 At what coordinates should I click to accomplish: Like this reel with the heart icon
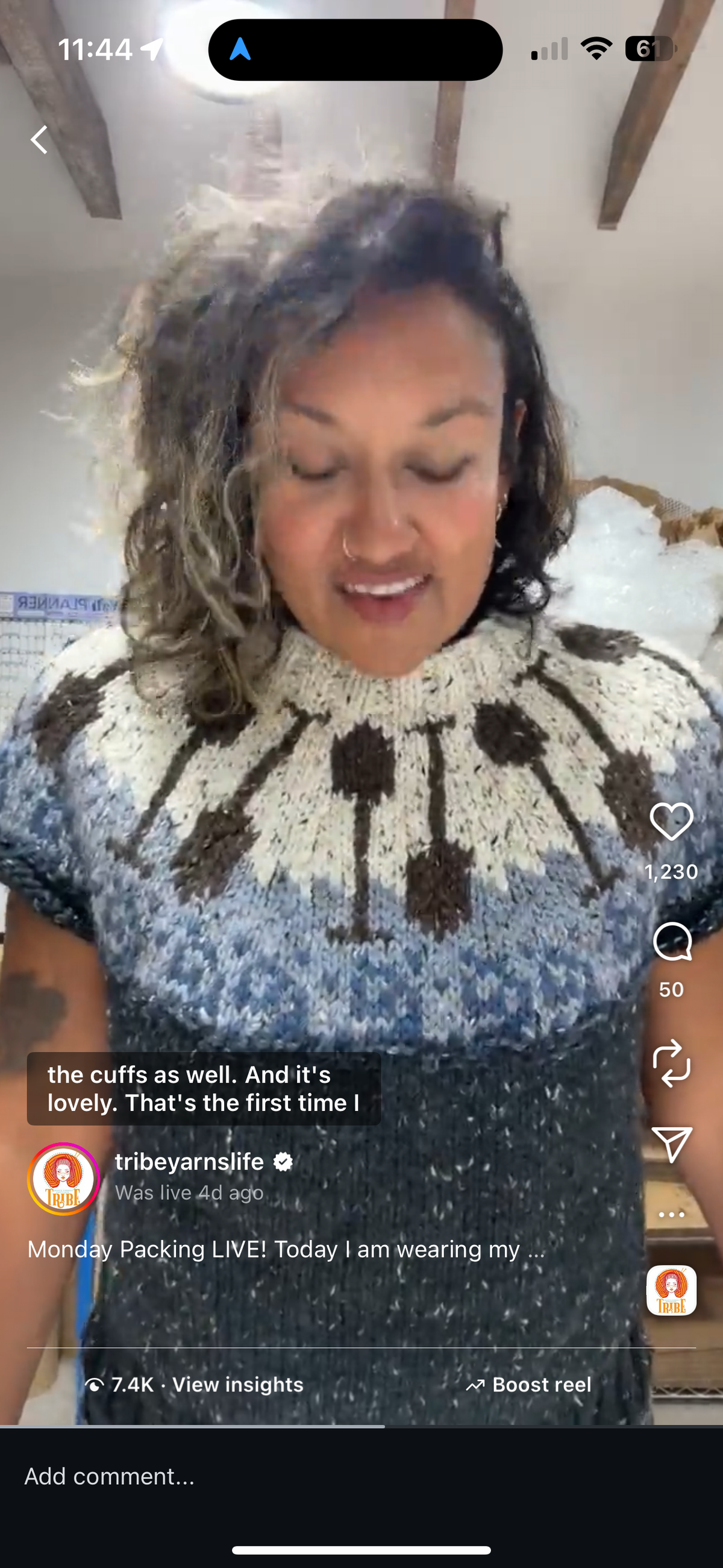[x=671, y=822]
